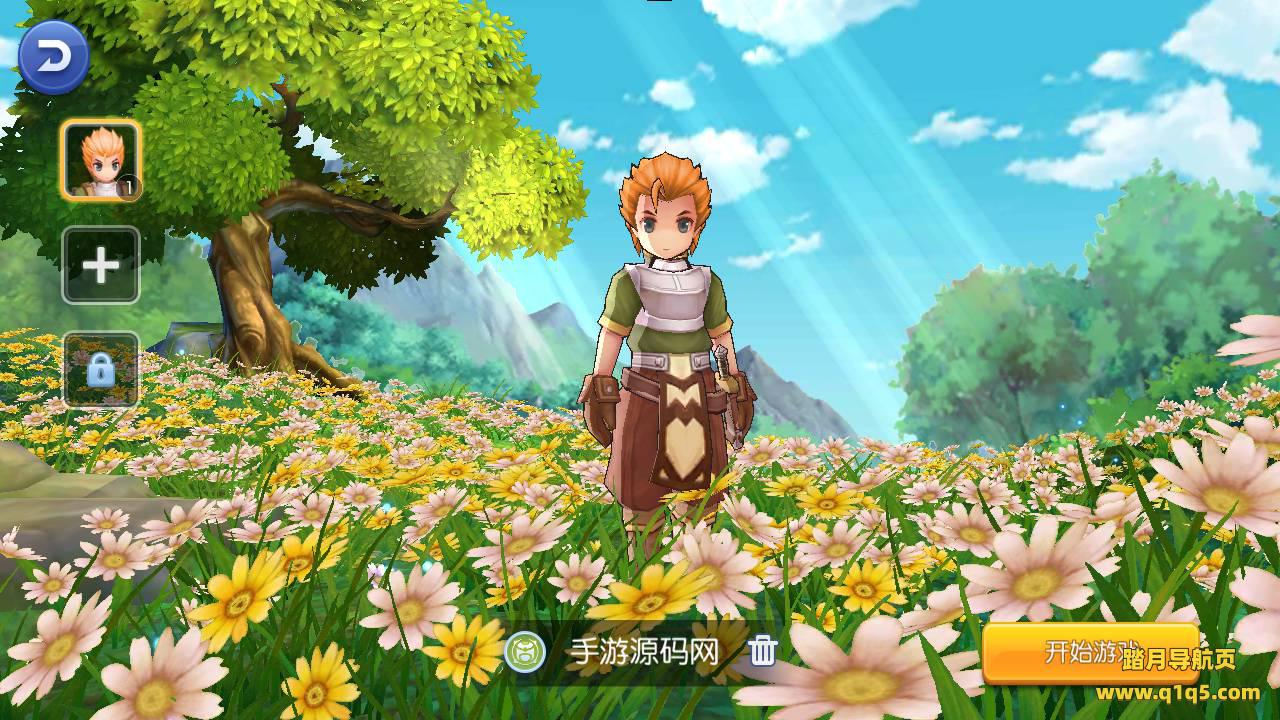Start the game with the 开始游戏 button
This screenshot has height=720, width=1280.
[1090, 652]
